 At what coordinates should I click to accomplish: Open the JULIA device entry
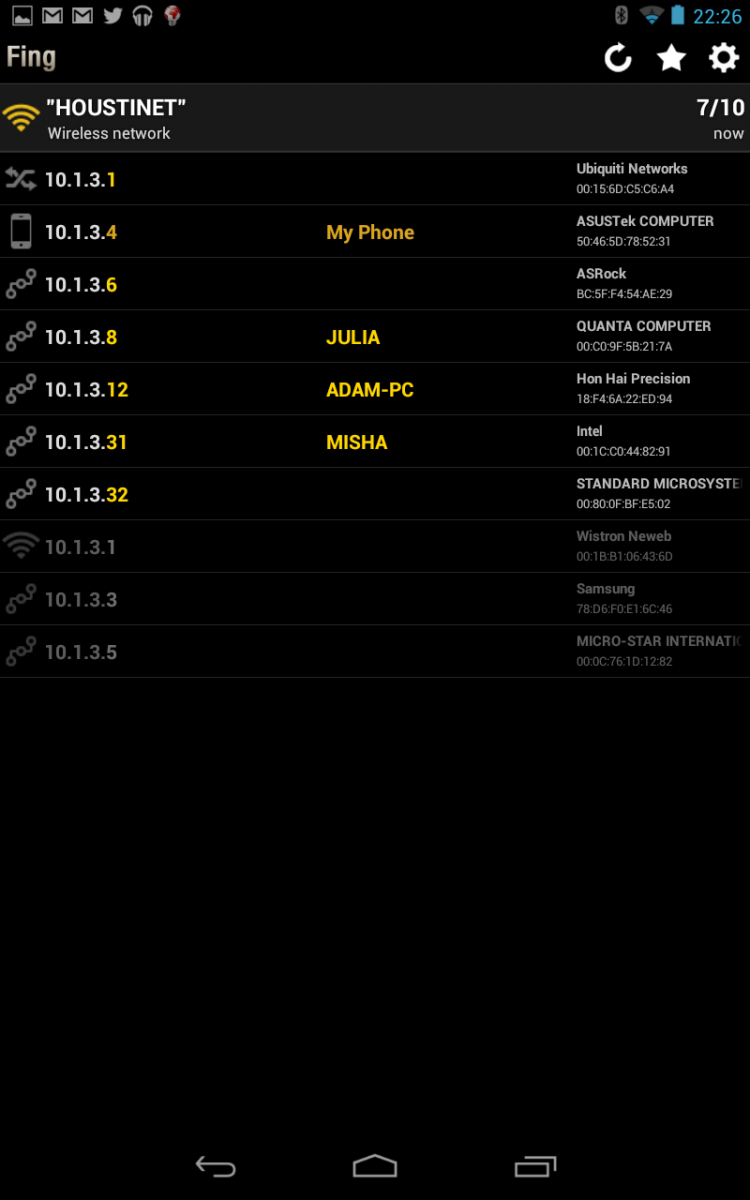point(375,337)
